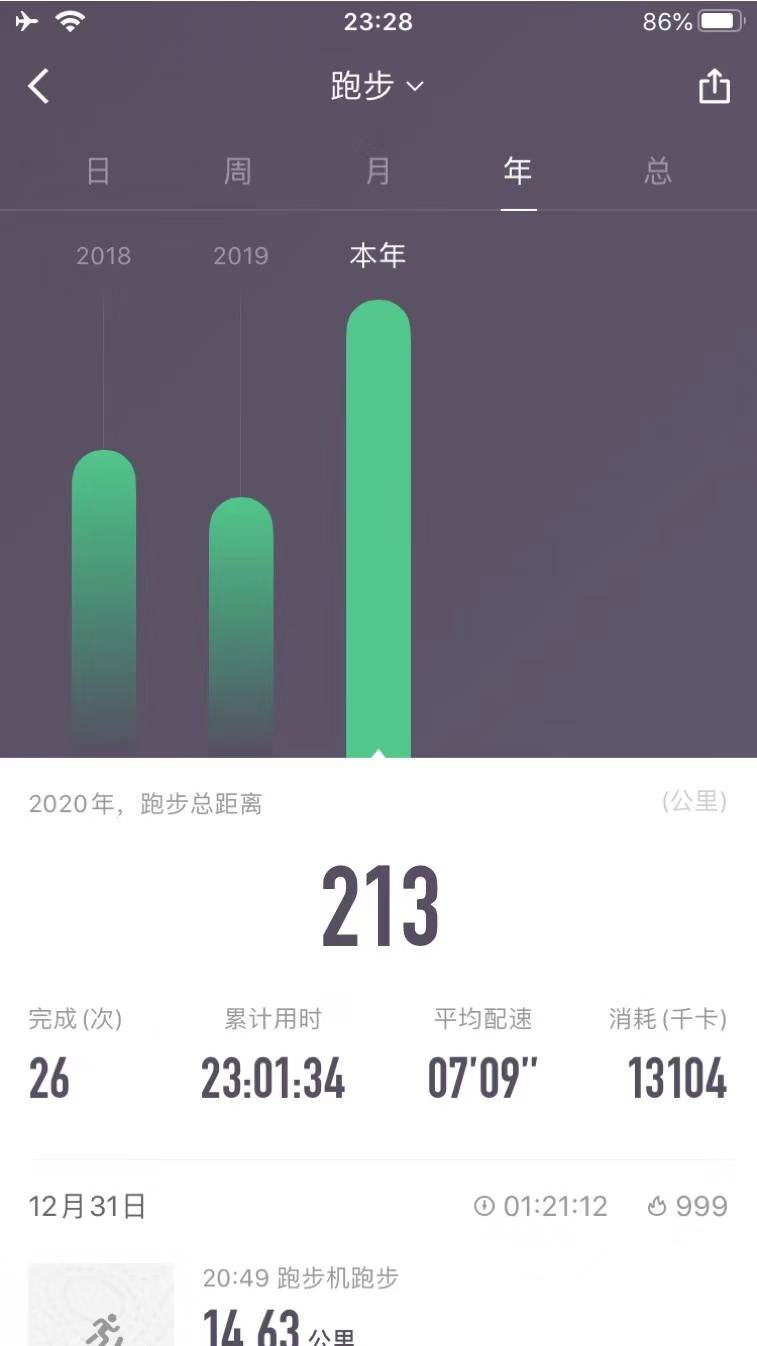Select the 本年 bar in the chart

[x=378, y=528]
